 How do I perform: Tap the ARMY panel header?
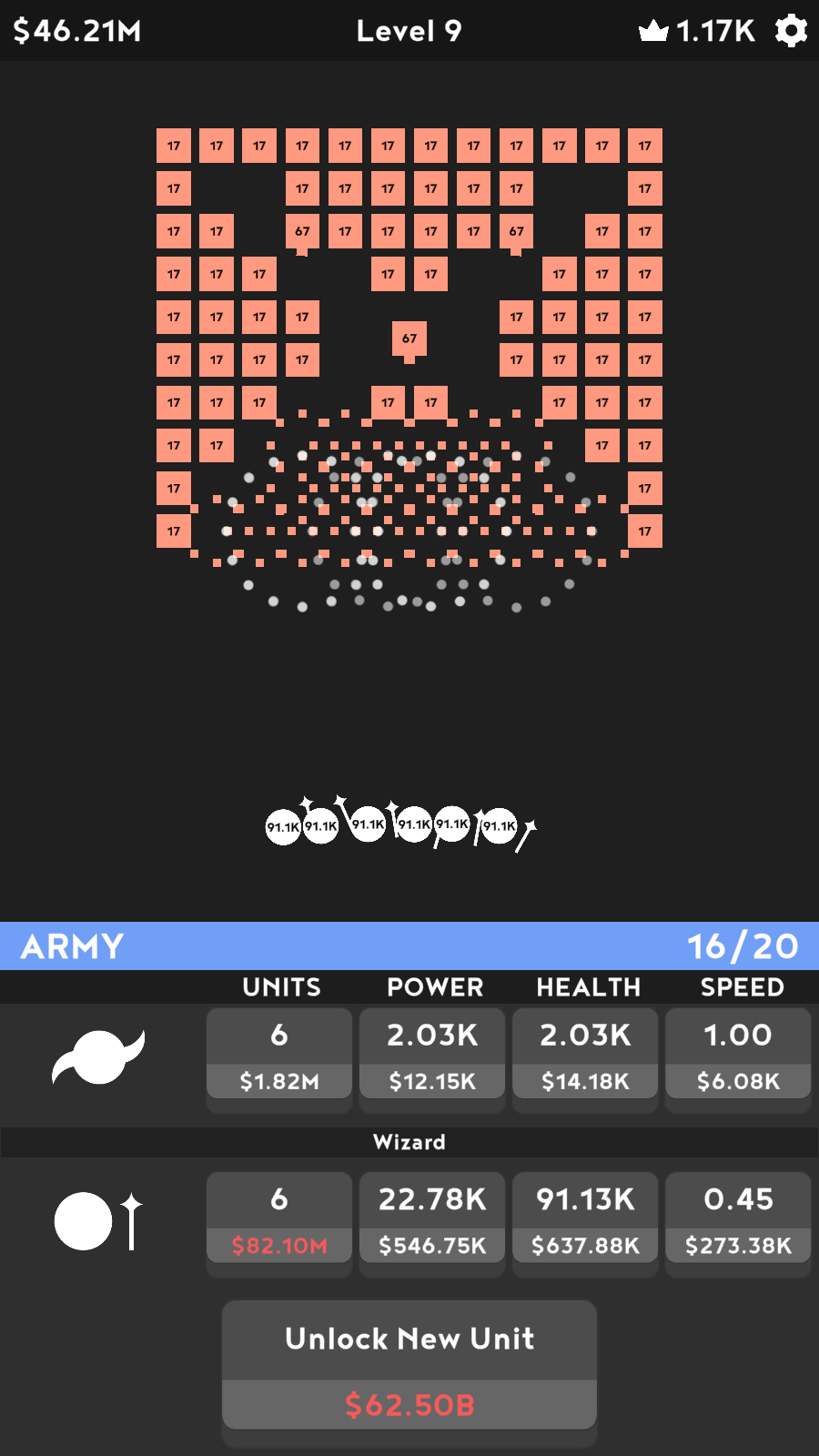click(71, 946)
